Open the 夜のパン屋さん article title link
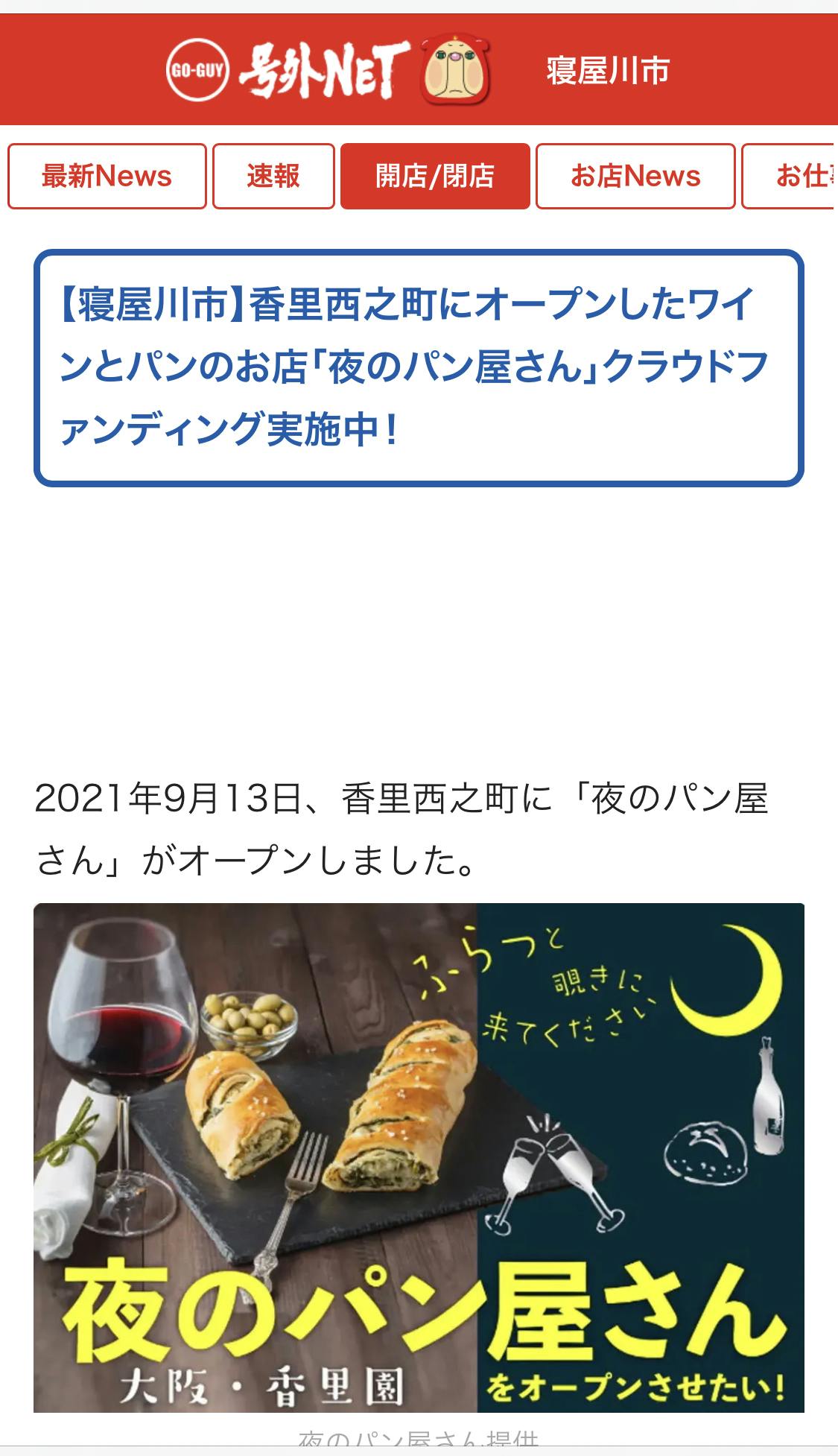Screen dimensions: 838x1456 tap(413, 367)
